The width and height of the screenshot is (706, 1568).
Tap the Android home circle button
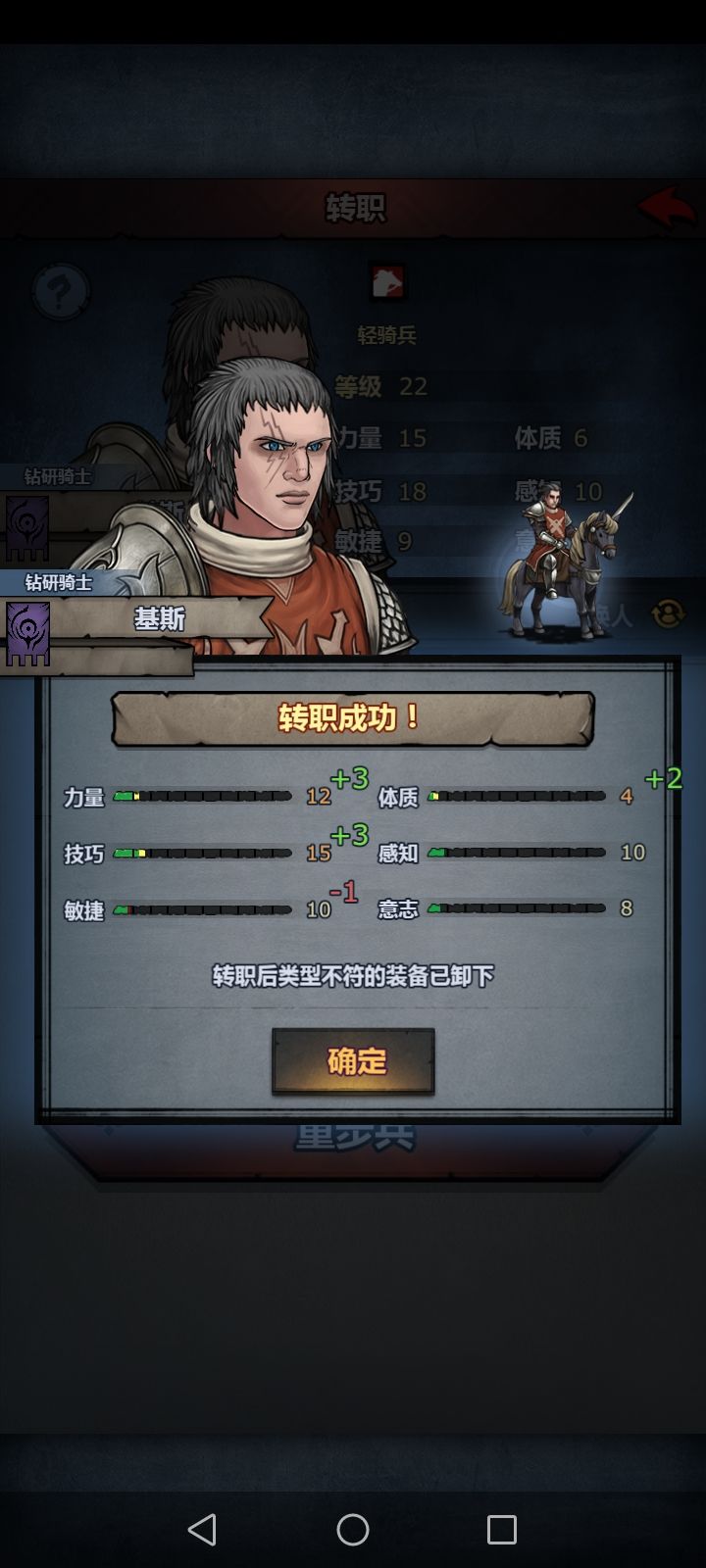(353, 1525)
